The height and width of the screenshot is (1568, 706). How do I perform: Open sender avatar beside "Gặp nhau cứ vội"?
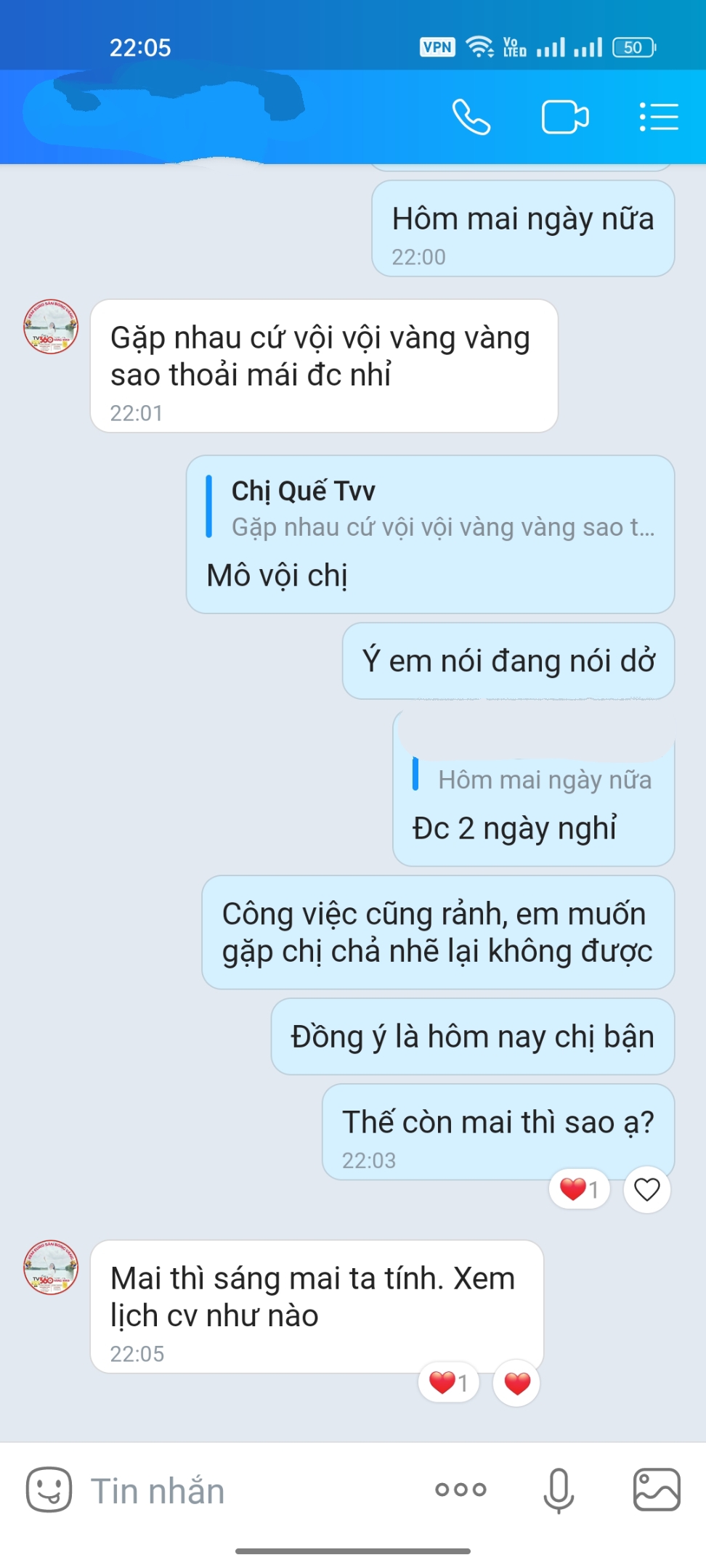(51, 327)
